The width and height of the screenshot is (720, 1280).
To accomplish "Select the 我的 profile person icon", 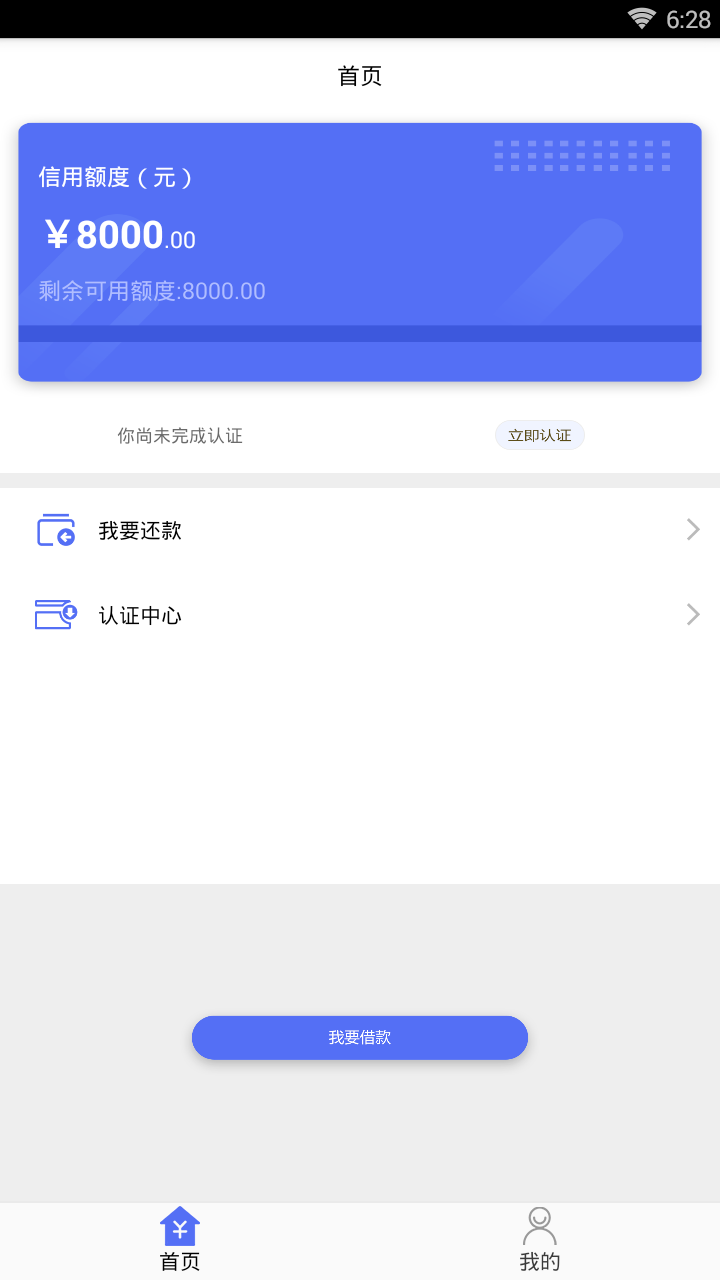I will [540, 1224].
